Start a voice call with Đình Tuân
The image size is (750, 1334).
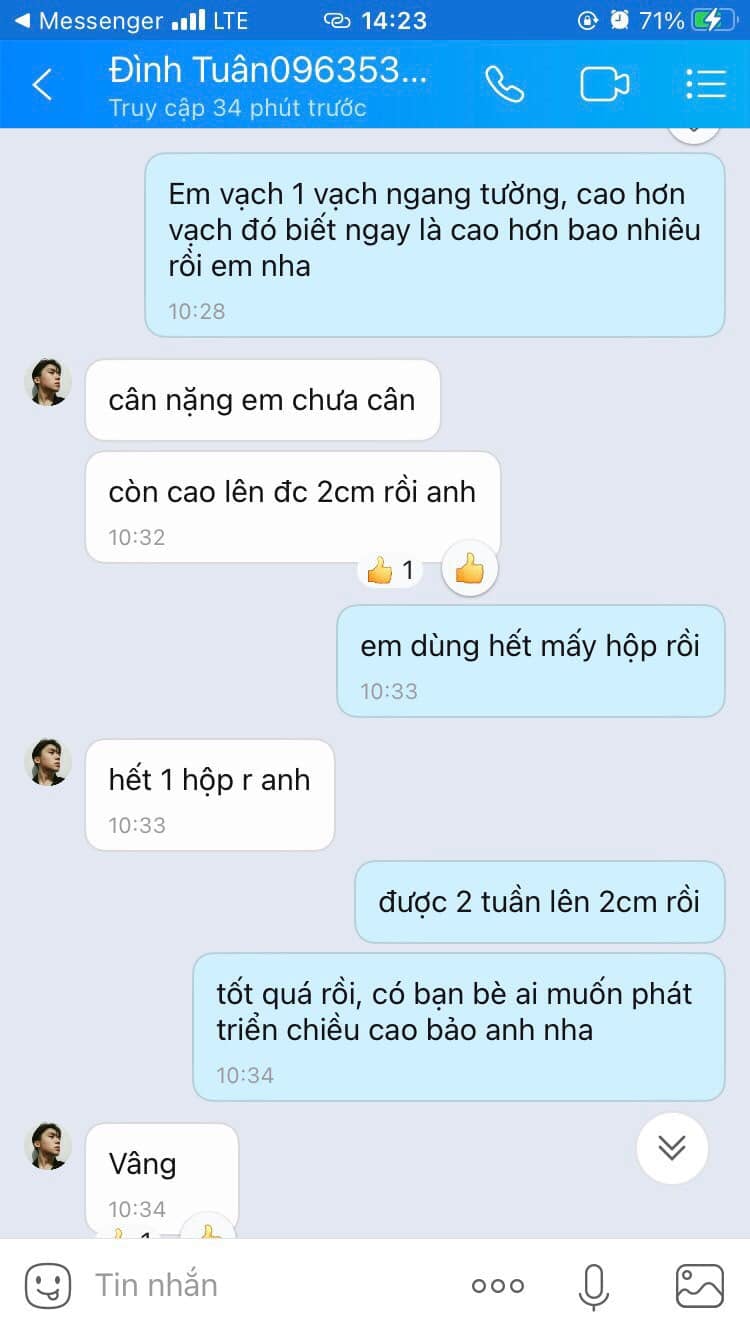(504, 84)
